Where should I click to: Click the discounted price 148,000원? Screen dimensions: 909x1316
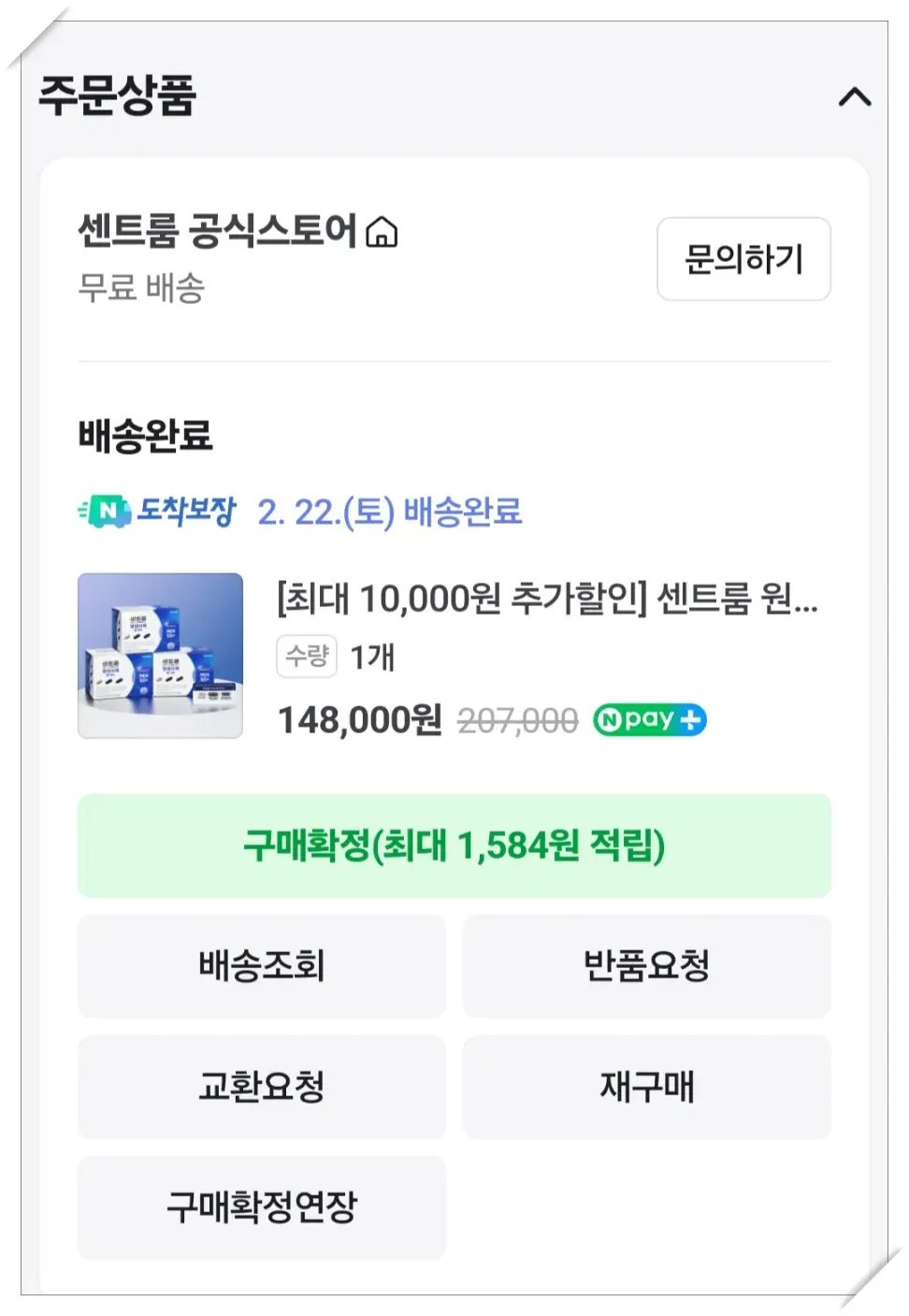362,718
